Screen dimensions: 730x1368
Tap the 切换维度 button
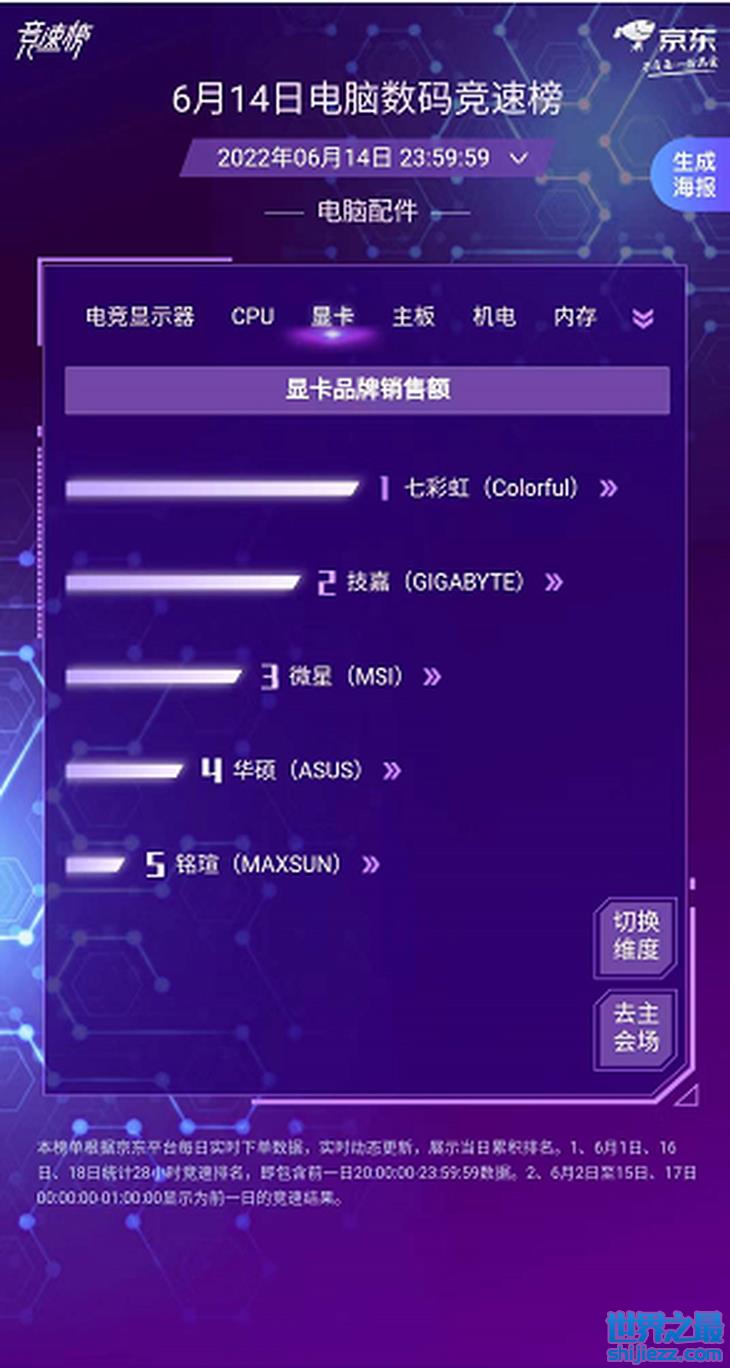pos(636,936)
